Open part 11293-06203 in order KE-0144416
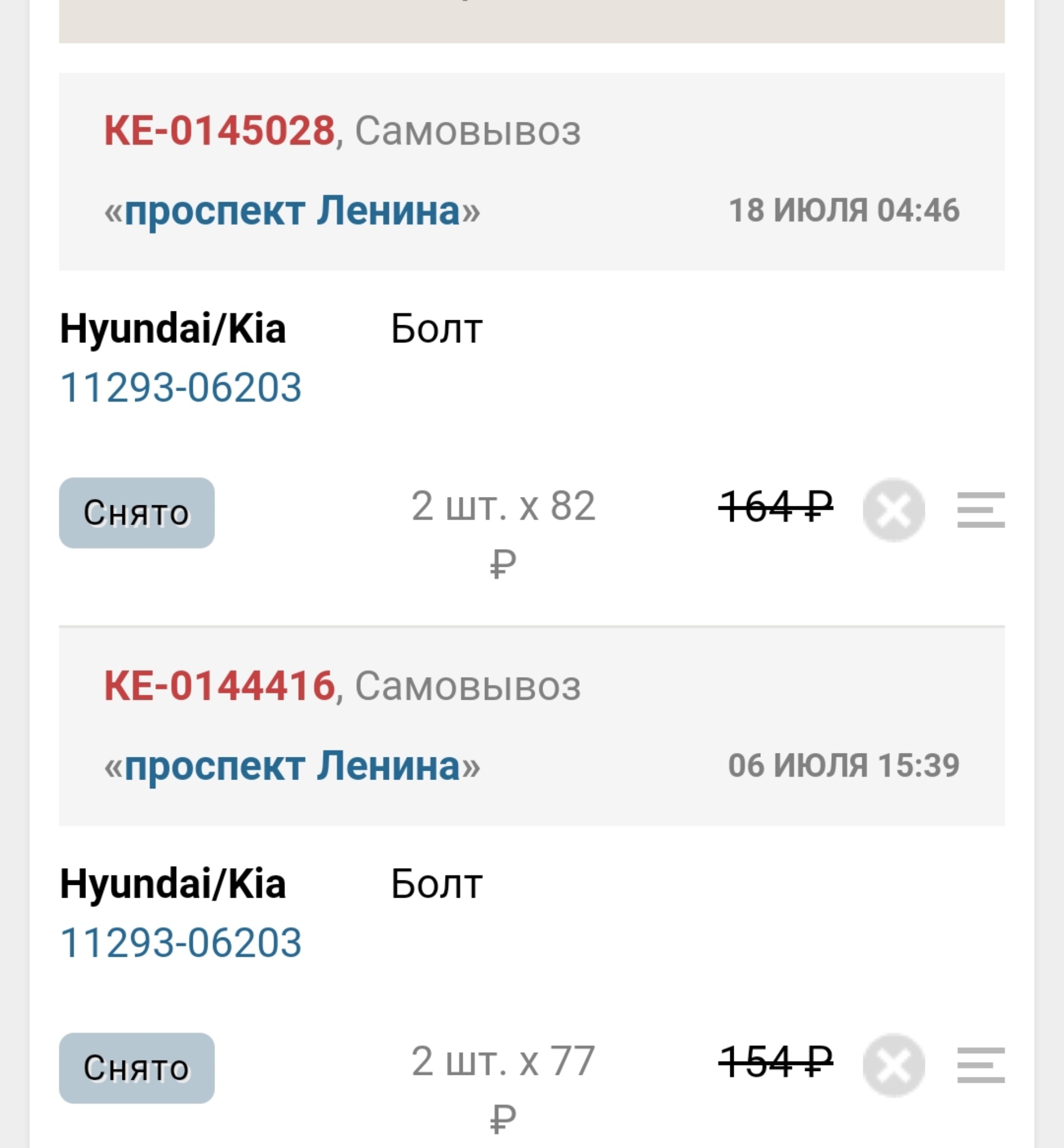 point(181,942)
